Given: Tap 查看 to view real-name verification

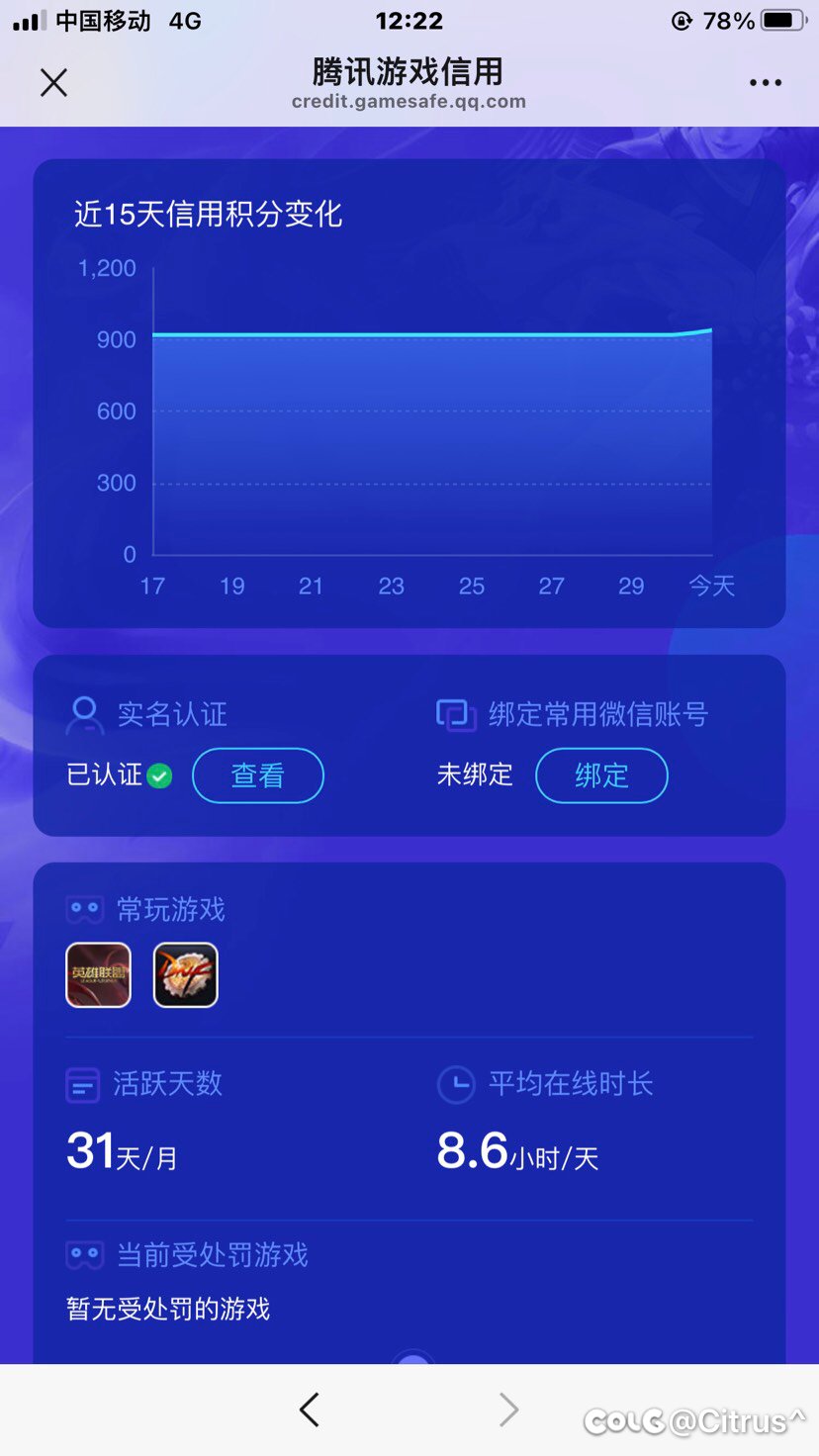Looking at the screenshot, I should point(257,775).
